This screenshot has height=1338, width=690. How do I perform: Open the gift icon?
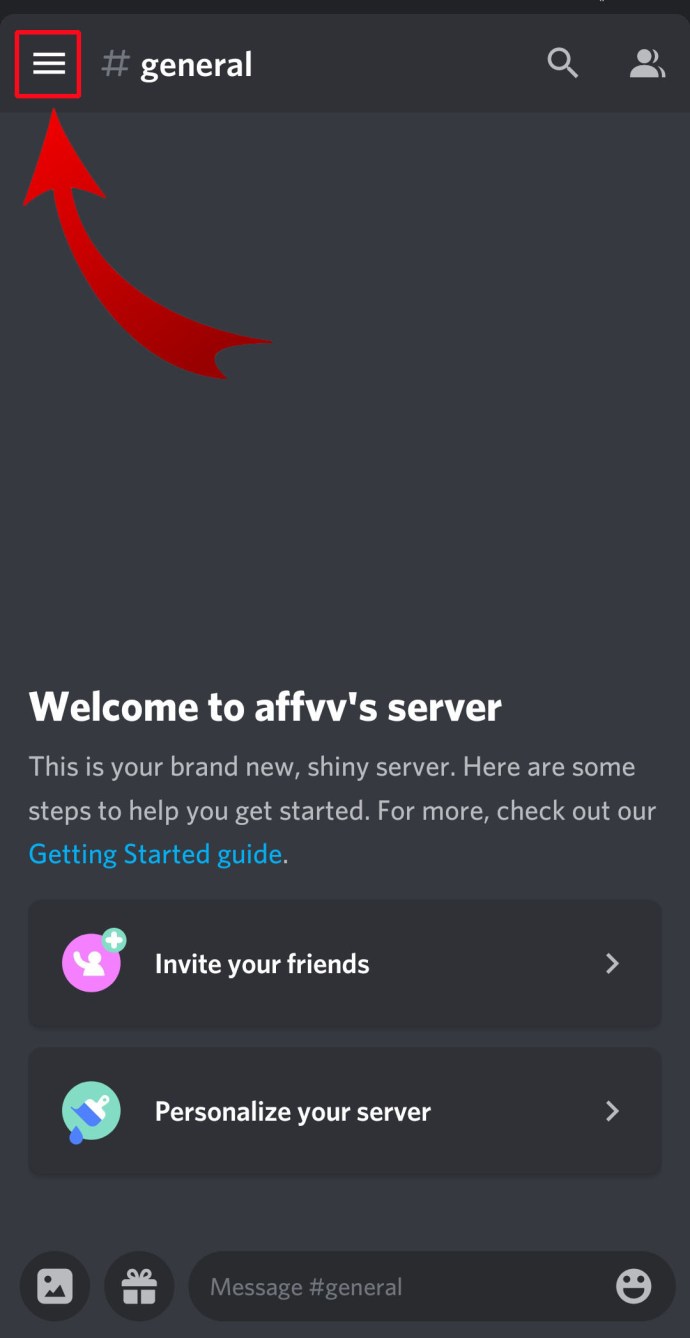tap(139, 1286)
